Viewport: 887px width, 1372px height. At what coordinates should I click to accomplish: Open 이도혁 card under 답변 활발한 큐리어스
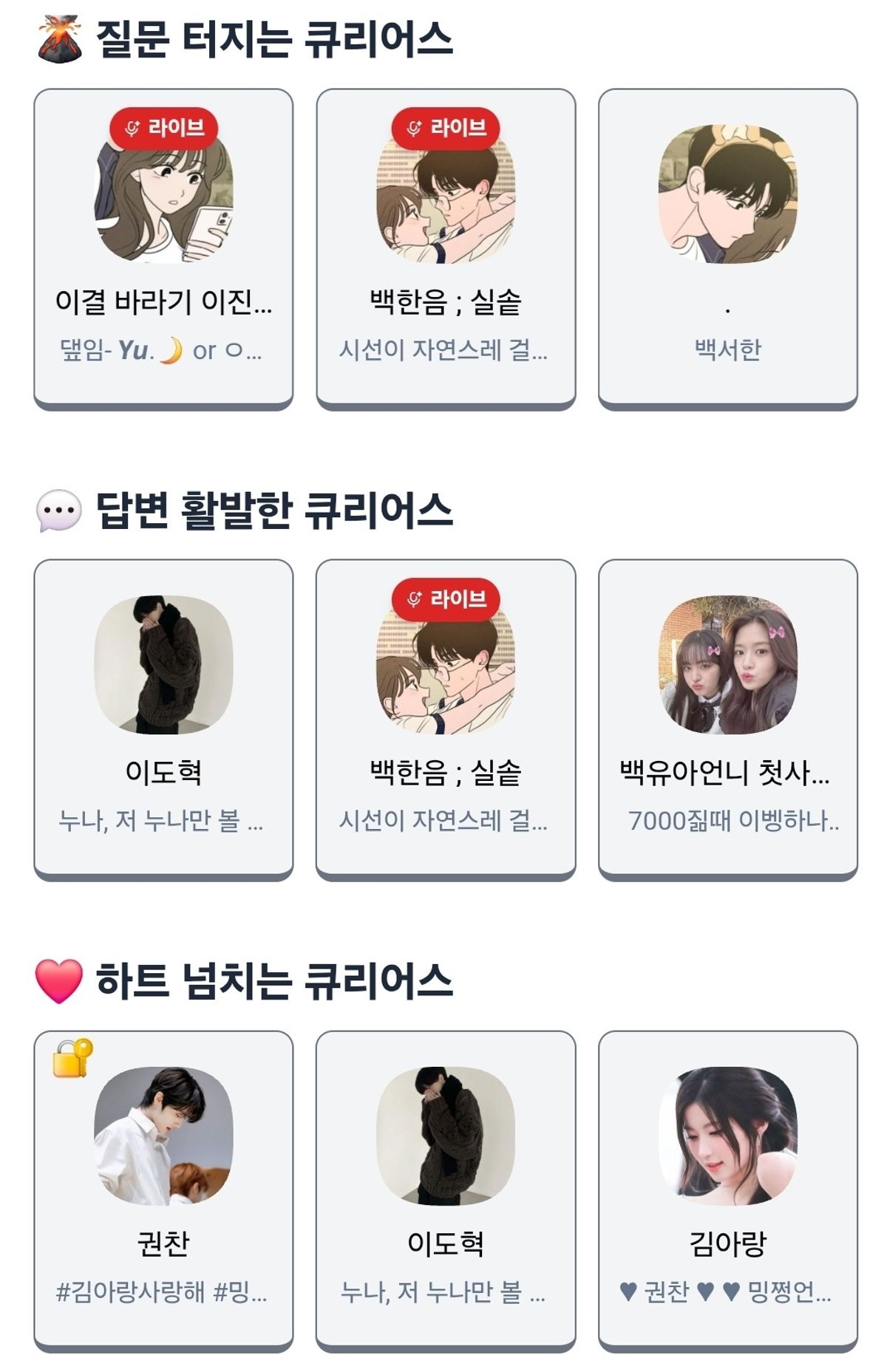(163, 718)
